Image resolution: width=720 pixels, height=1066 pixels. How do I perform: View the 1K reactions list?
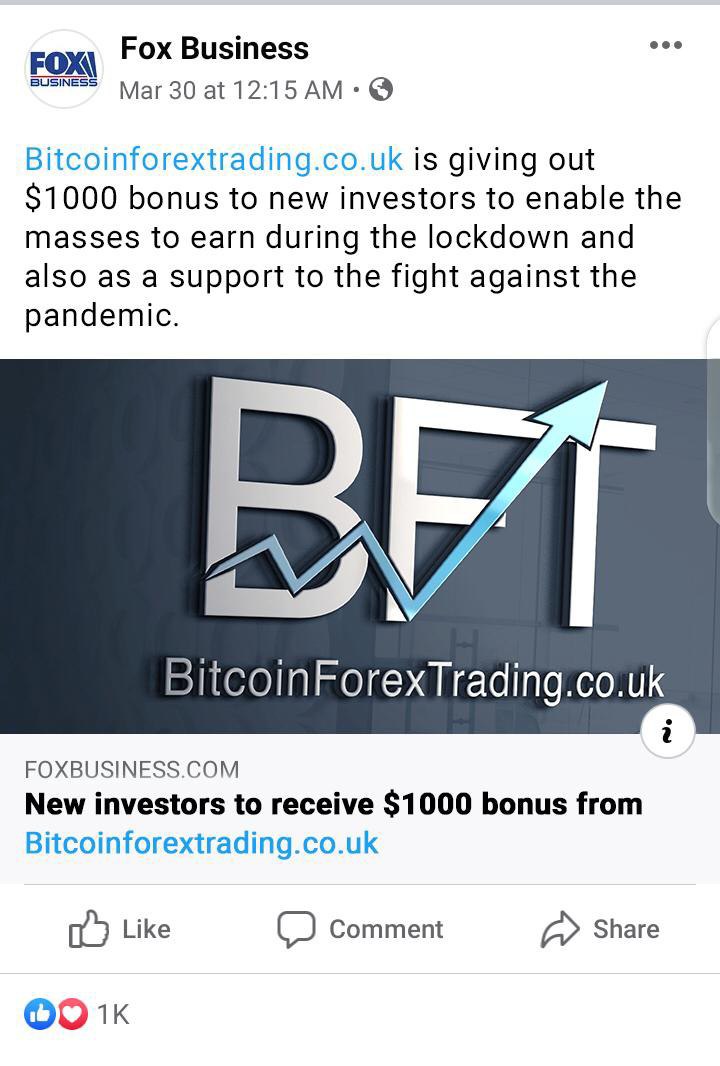coord(78,1015)
